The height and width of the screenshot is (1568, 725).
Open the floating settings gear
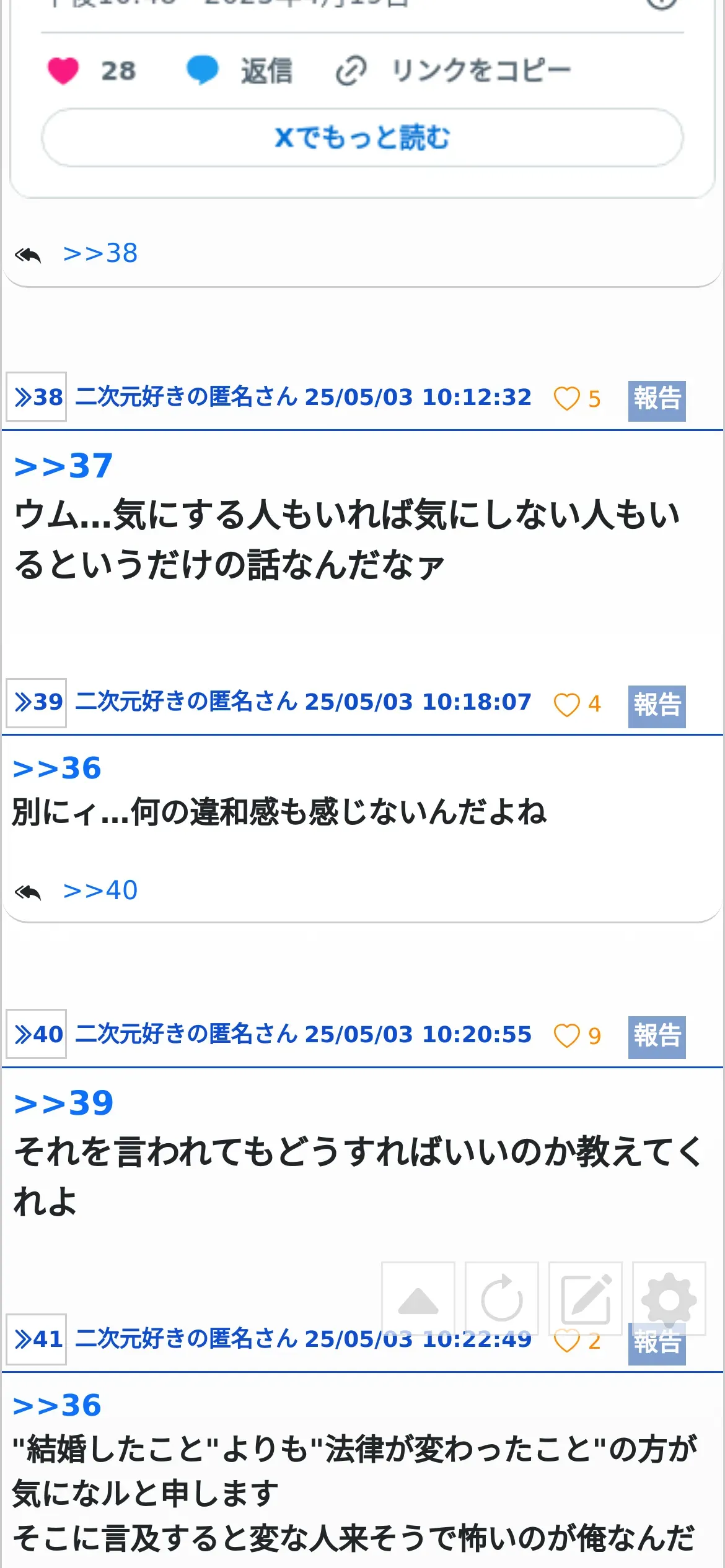[x=669, y=1298]
